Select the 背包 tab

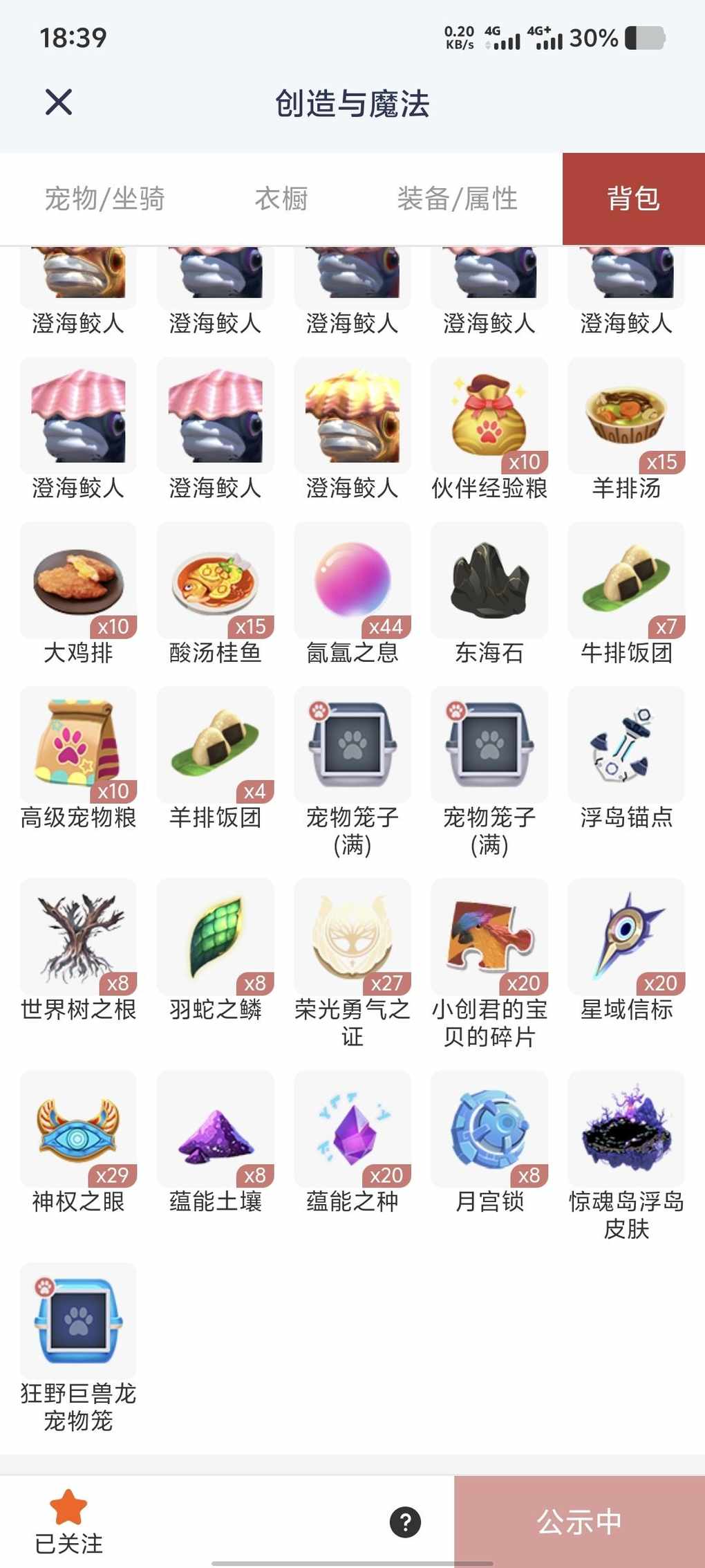click(633, 199)
